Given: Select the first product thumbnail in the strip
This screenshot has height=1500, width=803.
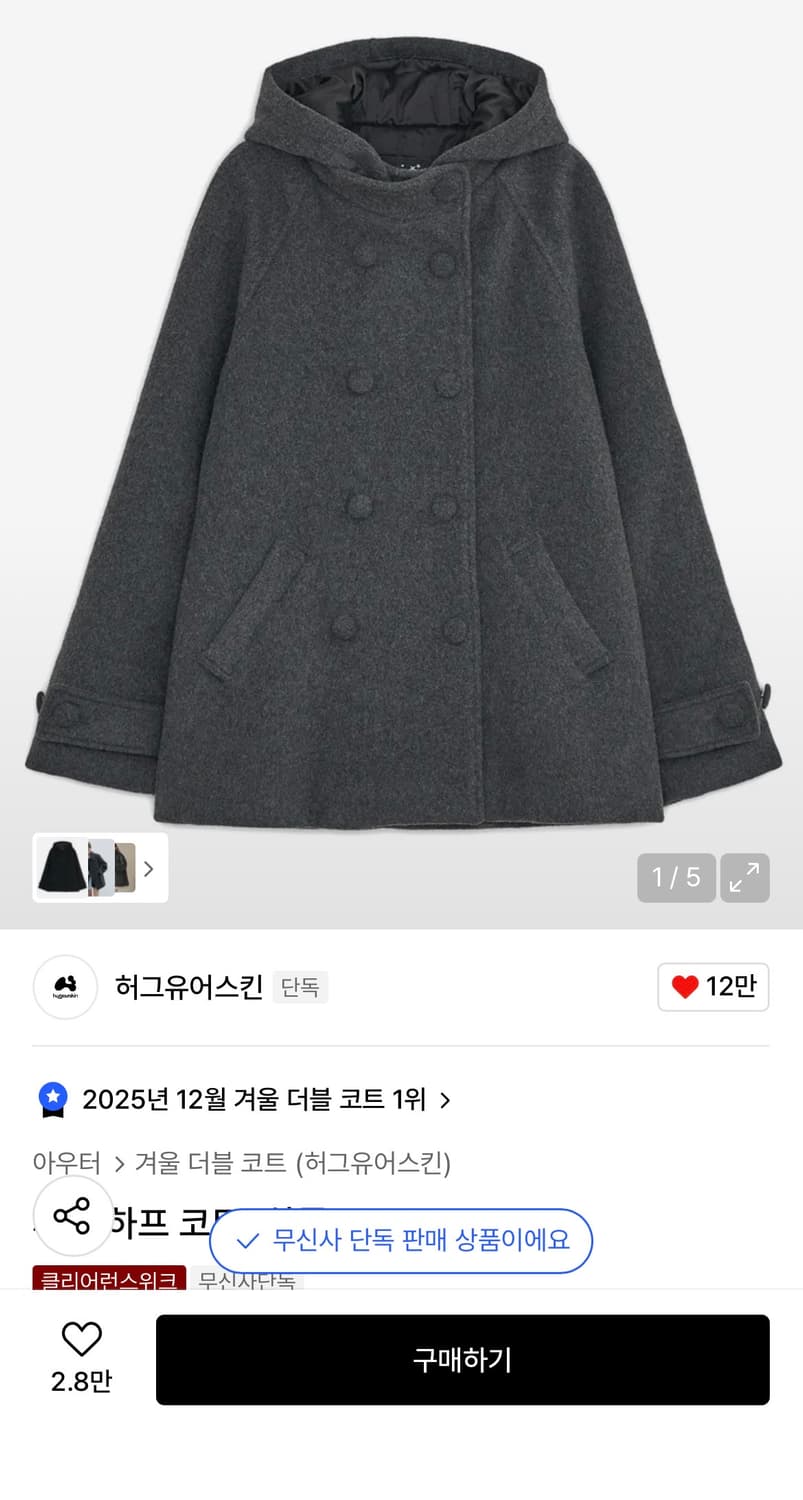Looking at the screenshot, I should coord(62,868).
